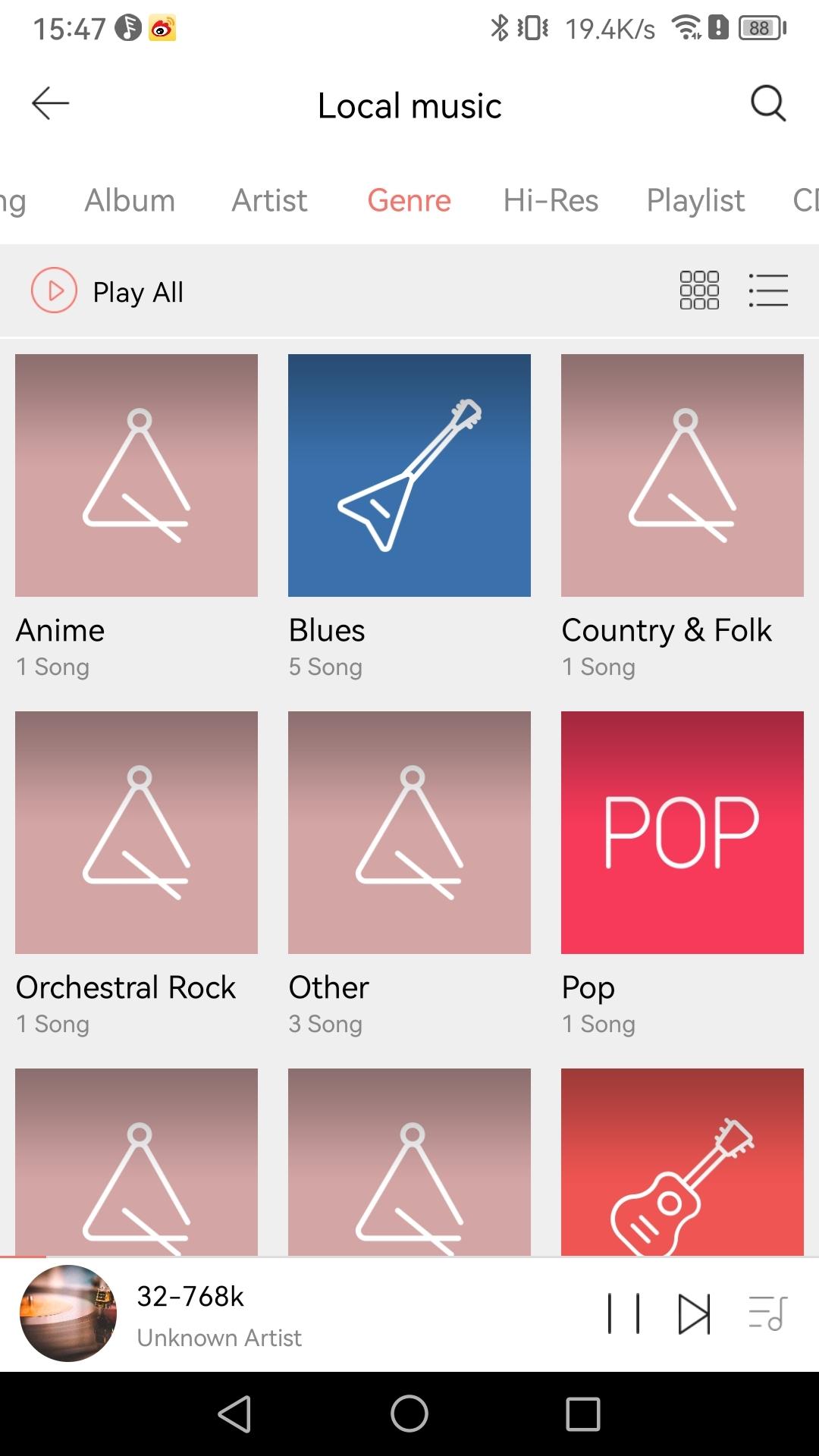Open the current play queue
This screenshot has height=1456, width=819.
click(767, 1313)
